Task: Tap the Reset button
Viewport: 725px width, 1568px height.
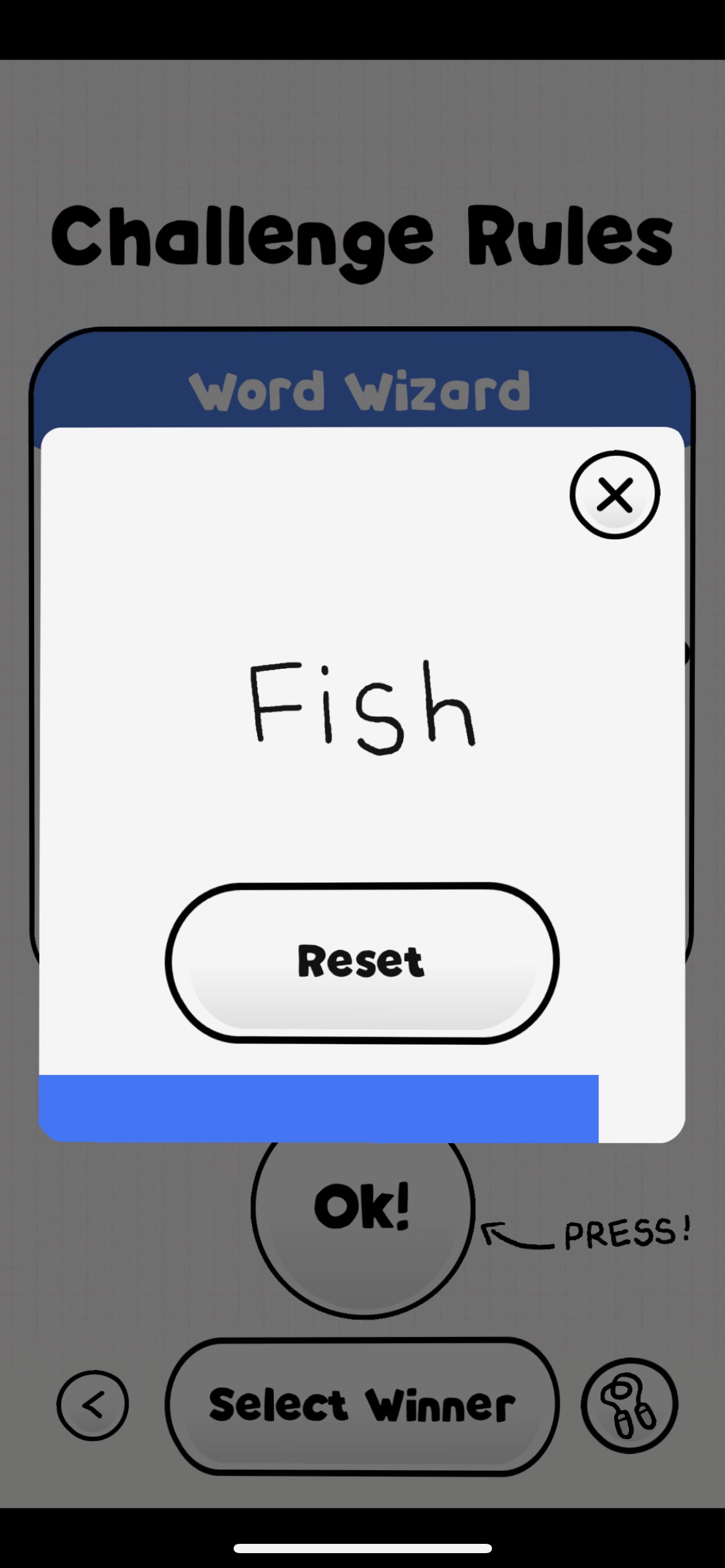Action: click(x=362, y=963)
